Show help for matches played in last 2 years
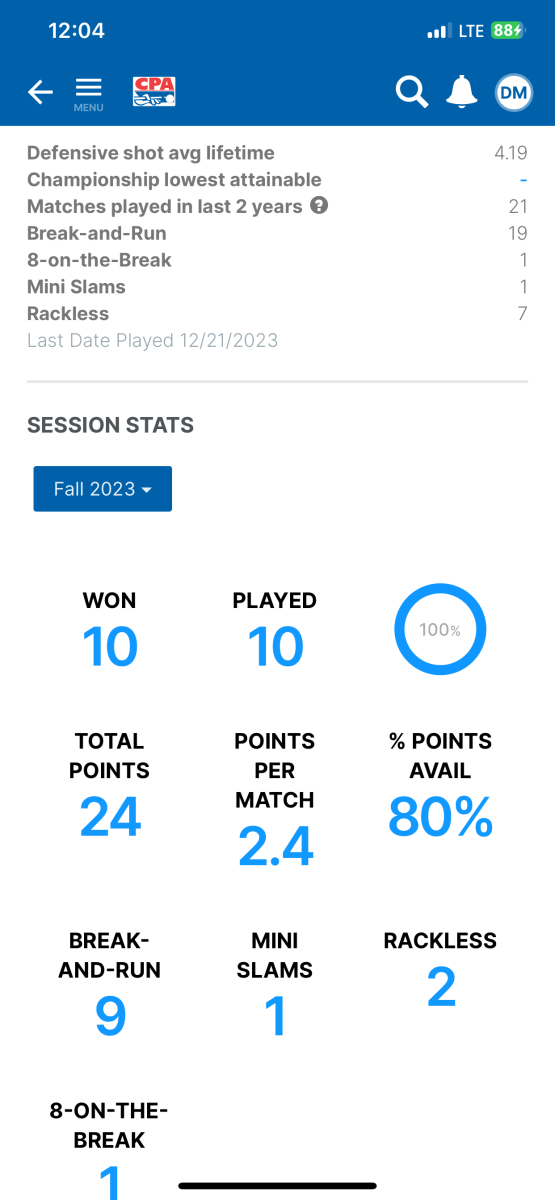Image resolution: width=555 pixels, height=1200 pixels. 319,206
